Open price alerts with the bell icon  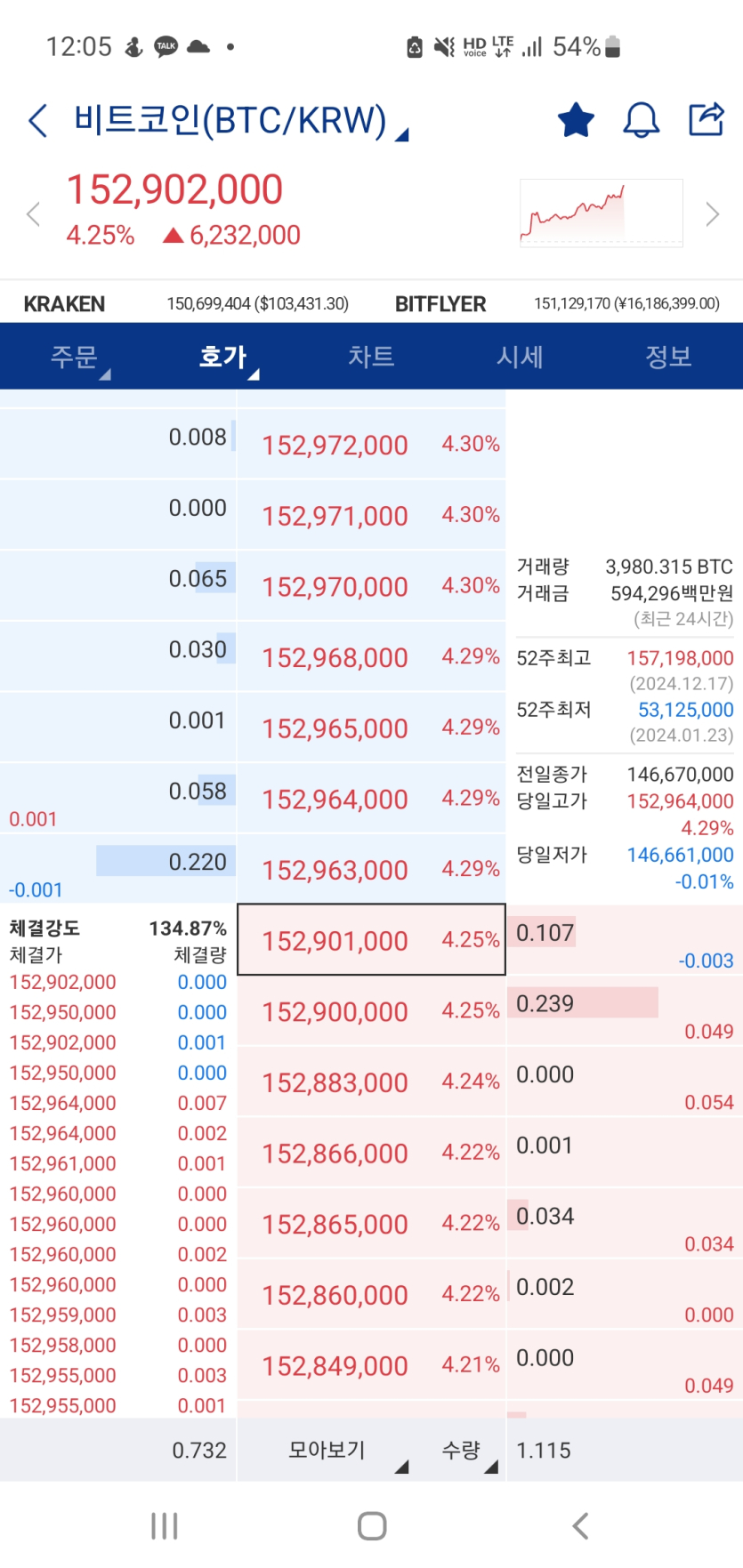point(642,119)
